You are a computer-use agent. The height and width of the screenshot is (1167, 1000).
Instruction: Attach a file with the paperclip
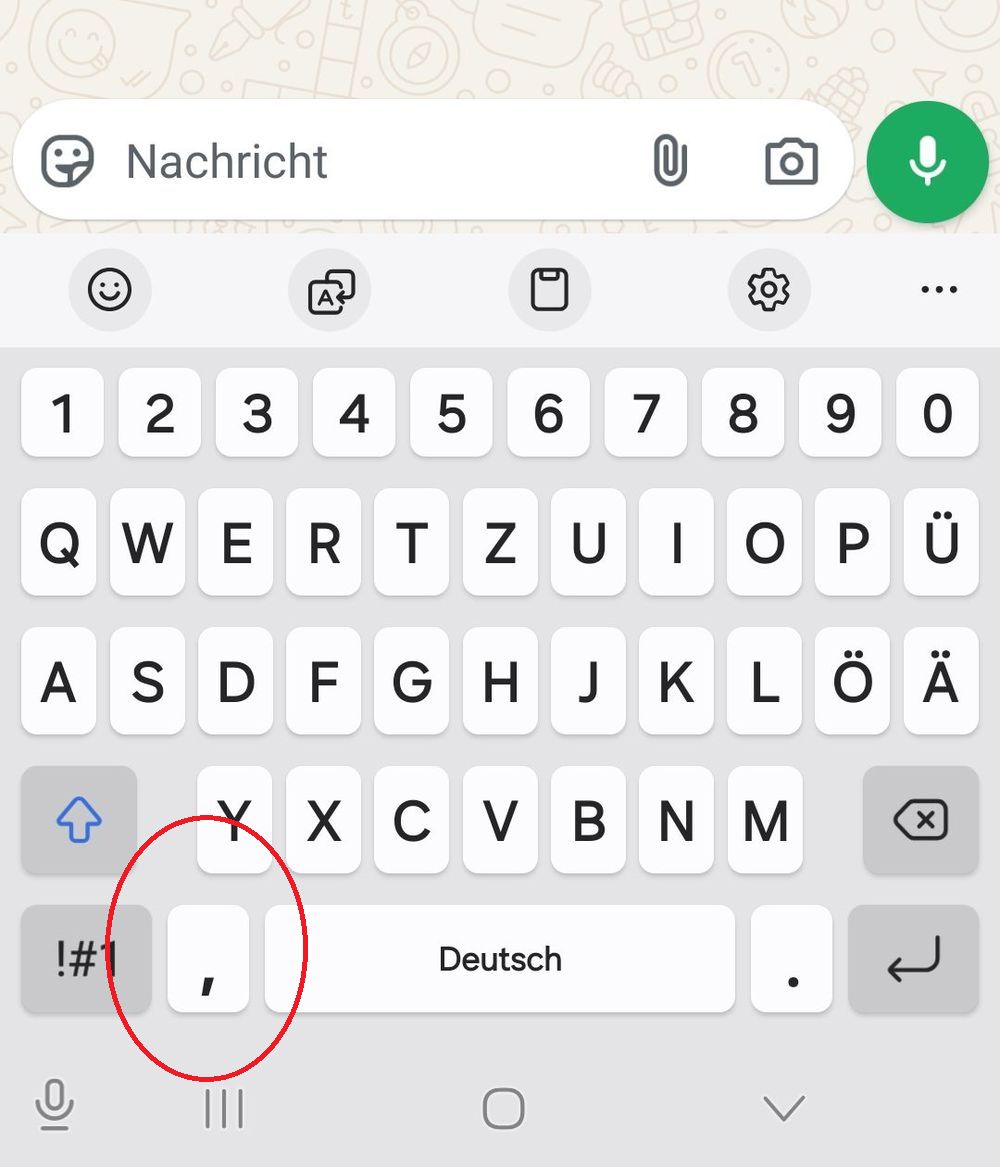click(670, 161)
